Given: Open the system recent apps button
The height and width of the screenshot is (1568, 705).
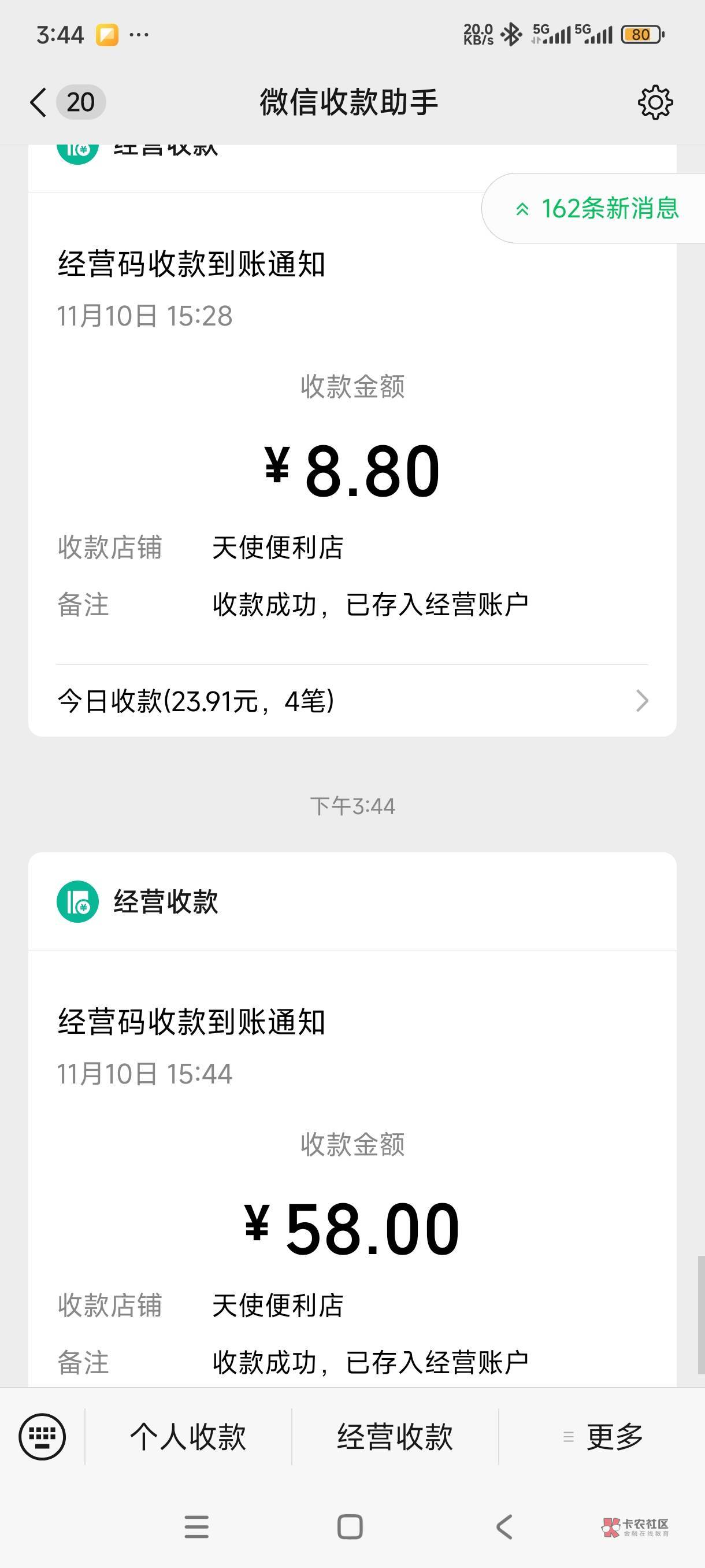Looking at the screenshot, I should (x=196, y=1526).
